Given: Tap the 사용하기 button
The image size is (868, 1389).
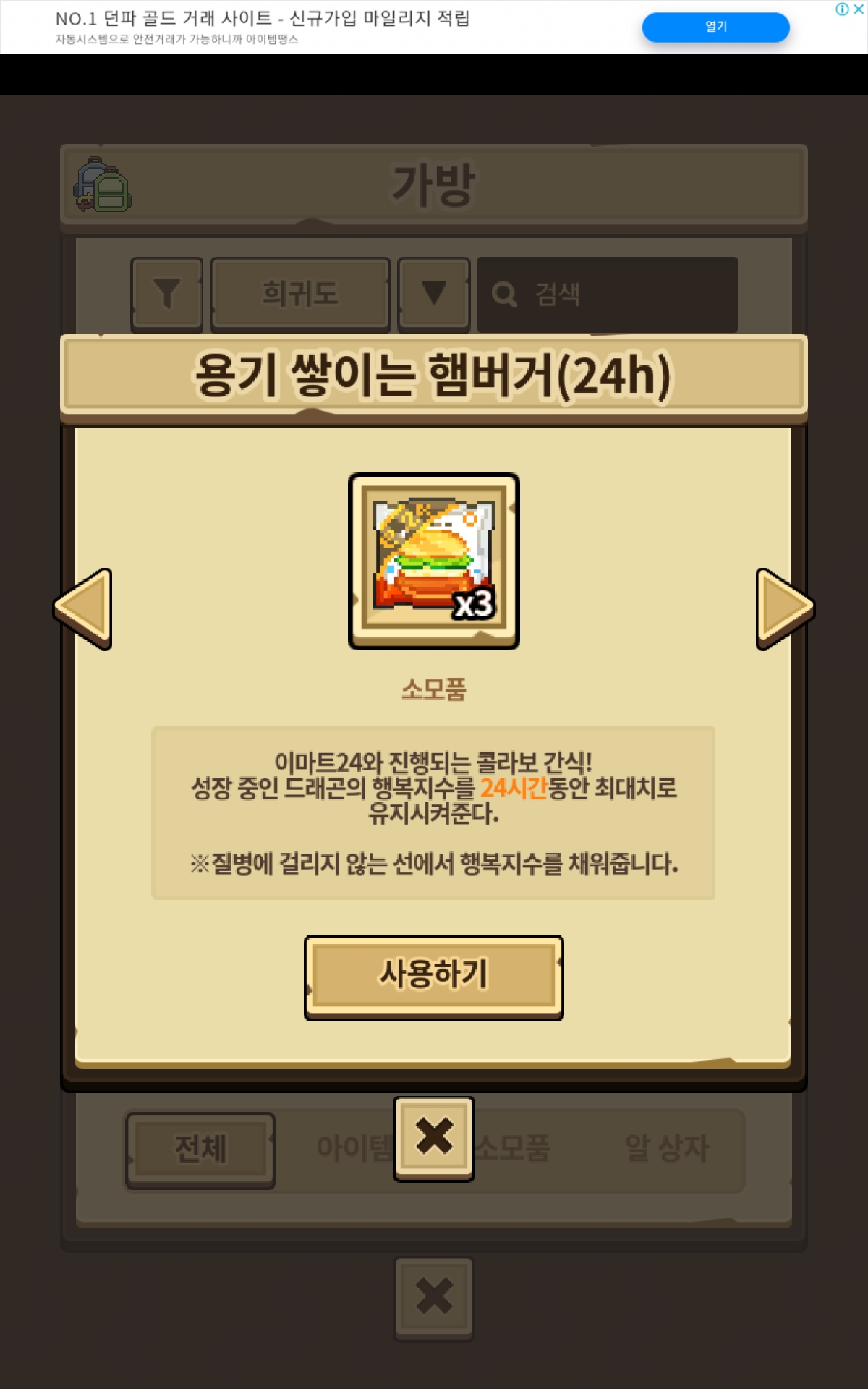Looking at the screenshot, I should coord(434,977).
